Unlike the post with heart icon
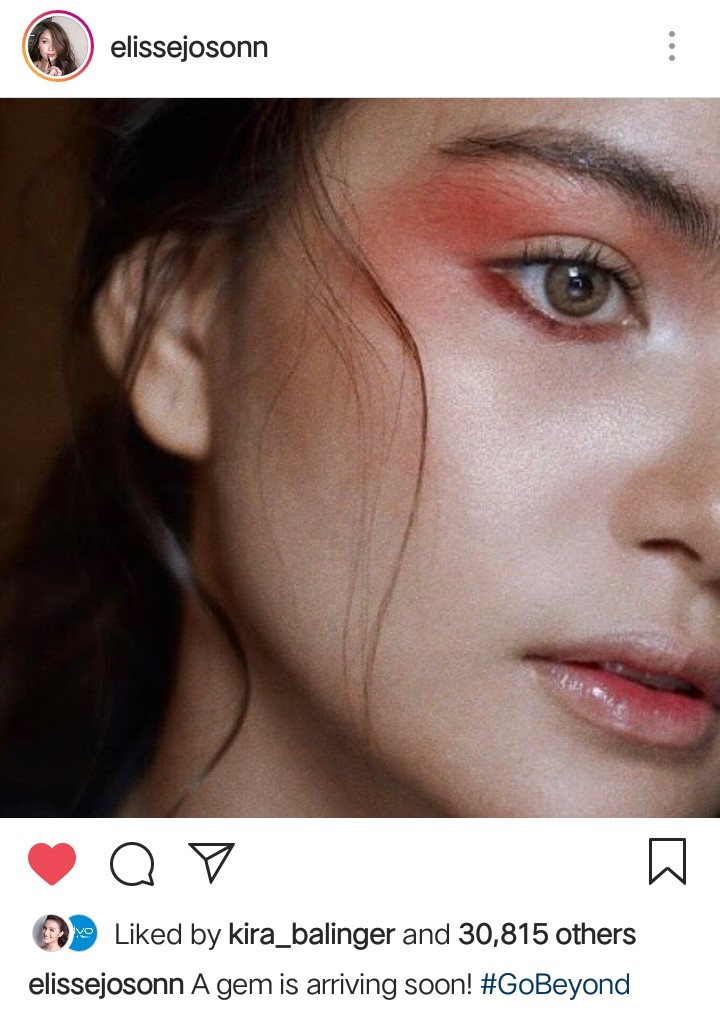 52,863
